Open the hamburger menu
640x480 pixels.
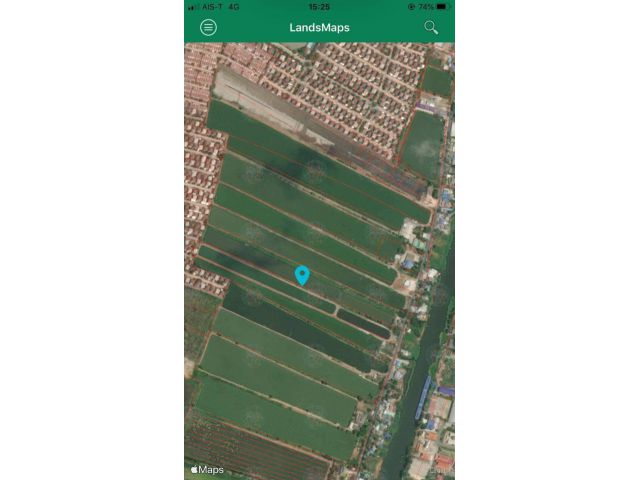[208, 27]
